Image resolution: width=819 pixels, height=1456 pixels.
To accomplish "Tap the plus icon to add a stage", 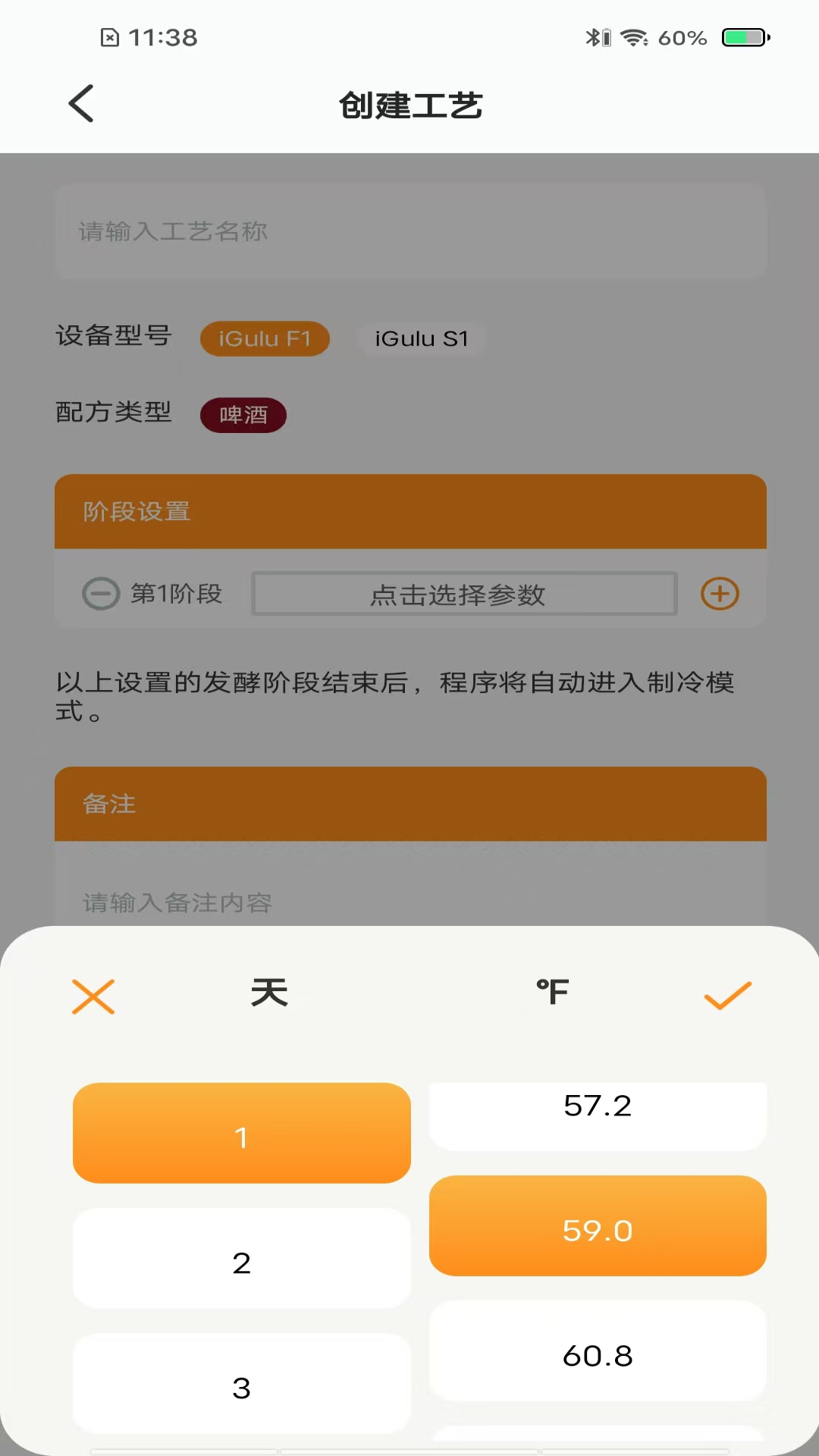I will pos(720,594).
